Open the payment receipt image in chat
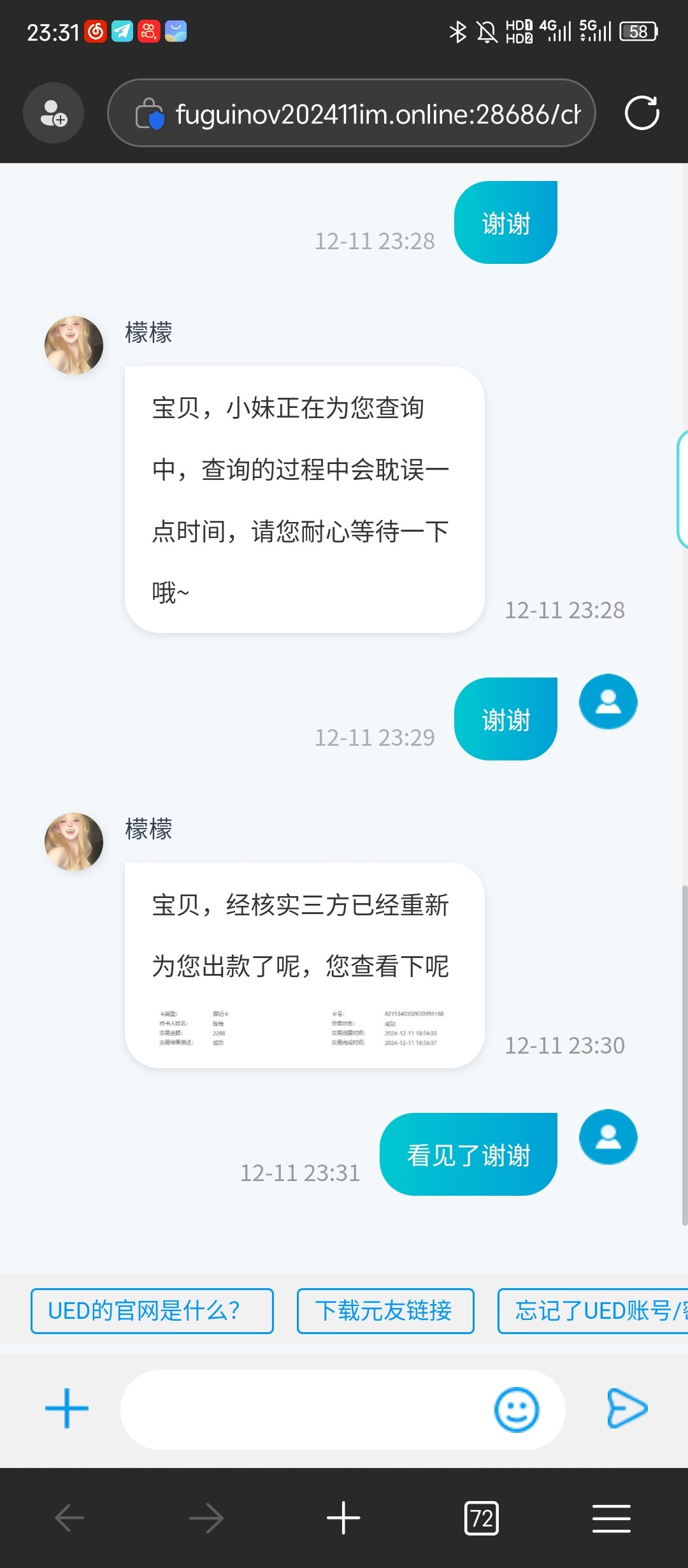688x1568 pixels. [302, 1027]
